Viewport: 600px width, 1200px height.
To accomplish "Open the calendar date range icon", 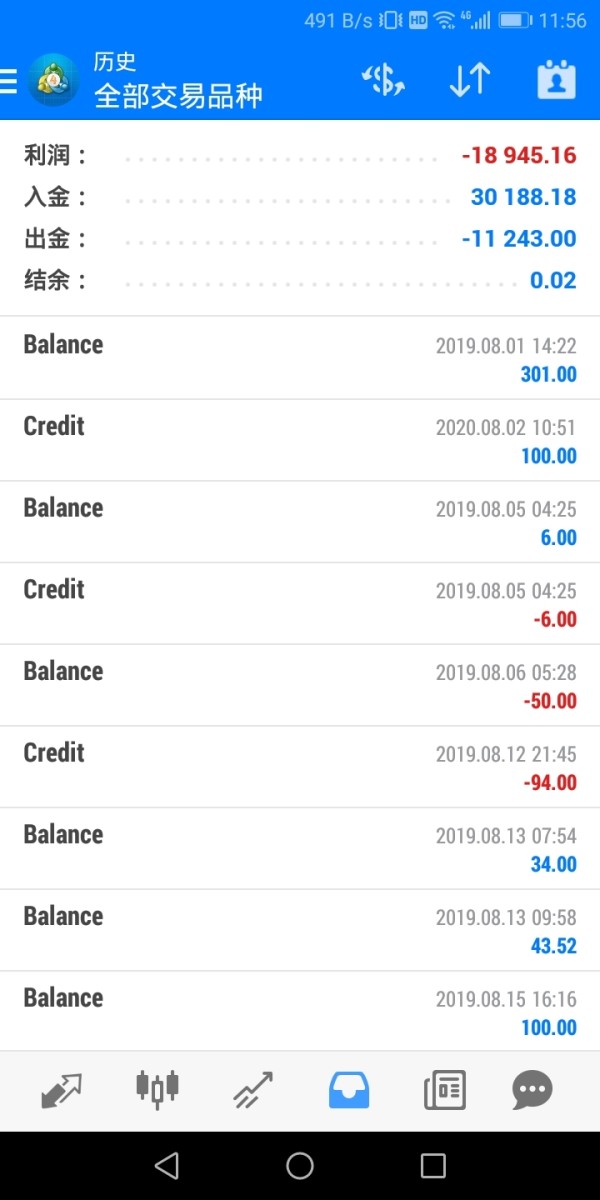I will tap(557, 80).
